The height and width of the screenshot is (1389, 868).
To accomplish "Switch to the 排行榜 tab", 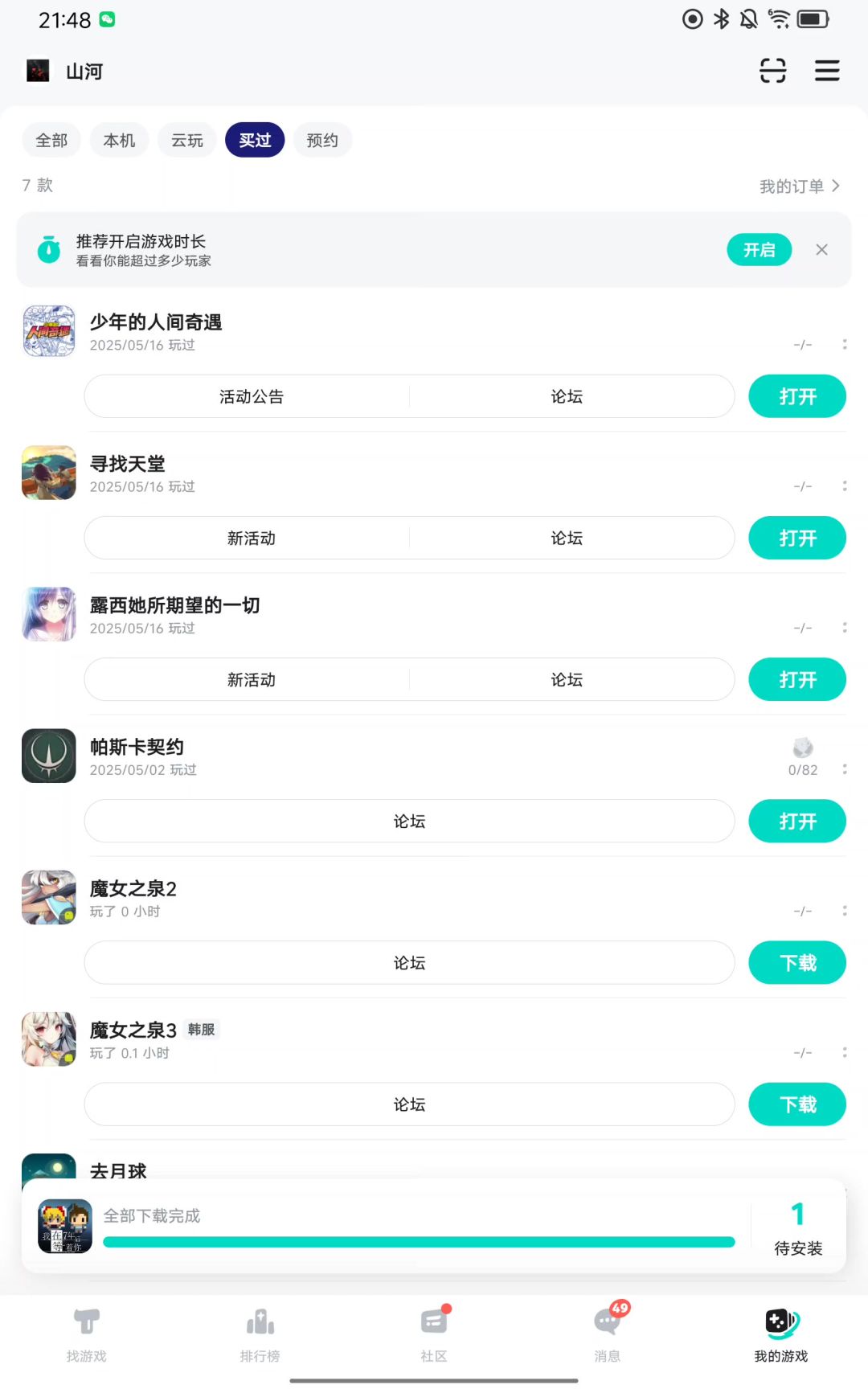I will tap(260, 1335).
